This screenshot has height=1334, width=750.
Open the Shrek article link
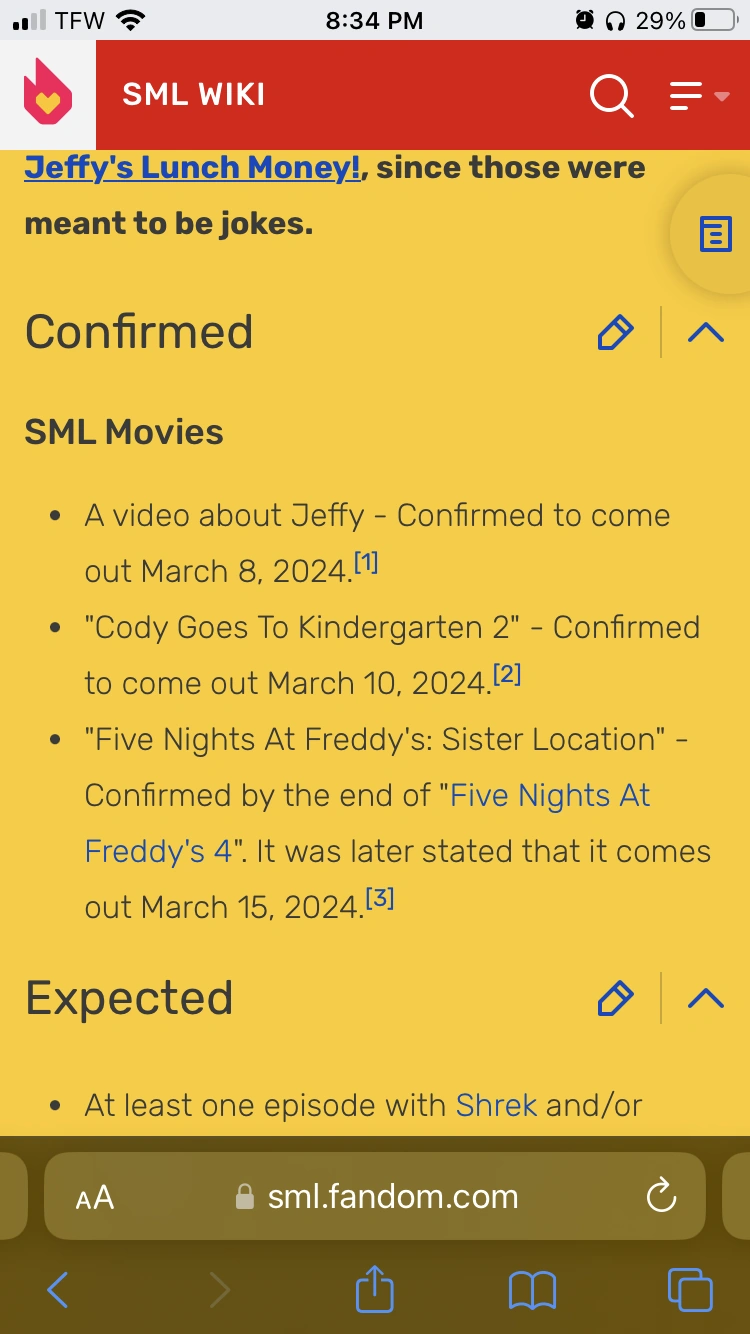496,1105
